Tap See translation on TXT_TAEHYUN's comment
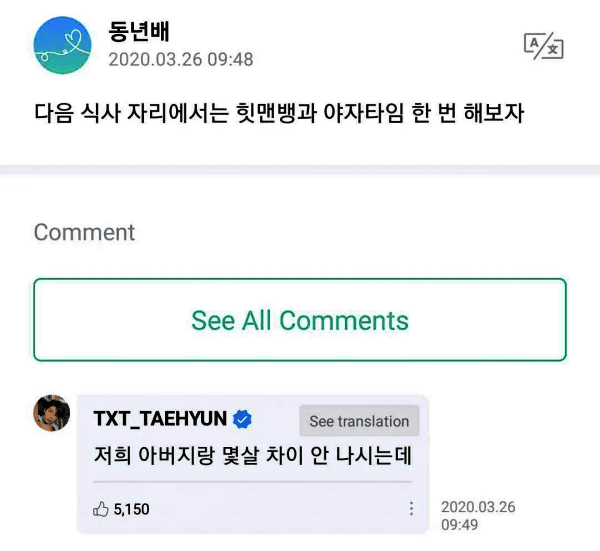600x551 pixels. click(359, 421)
